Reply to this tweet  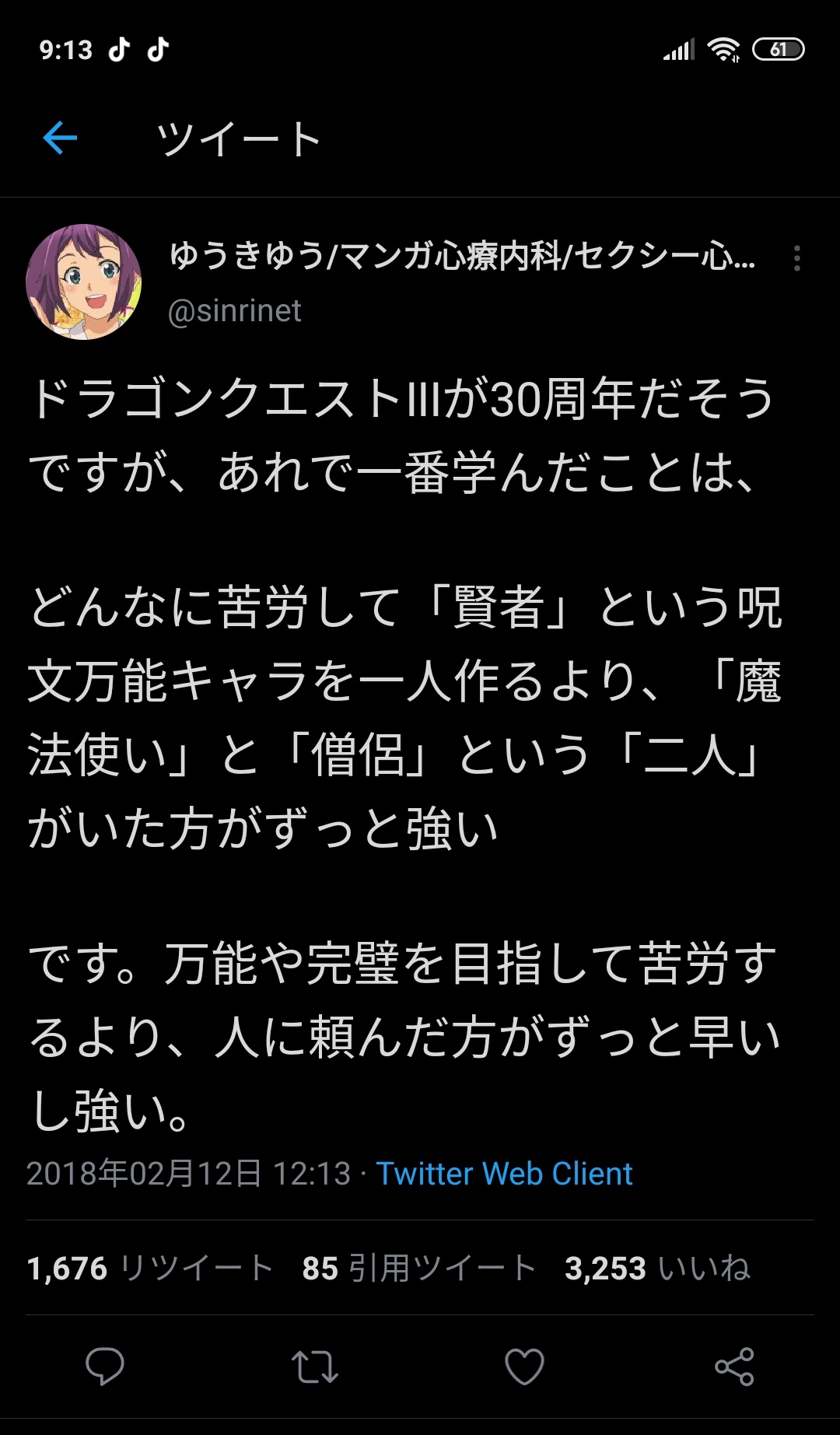[105, 1367]
